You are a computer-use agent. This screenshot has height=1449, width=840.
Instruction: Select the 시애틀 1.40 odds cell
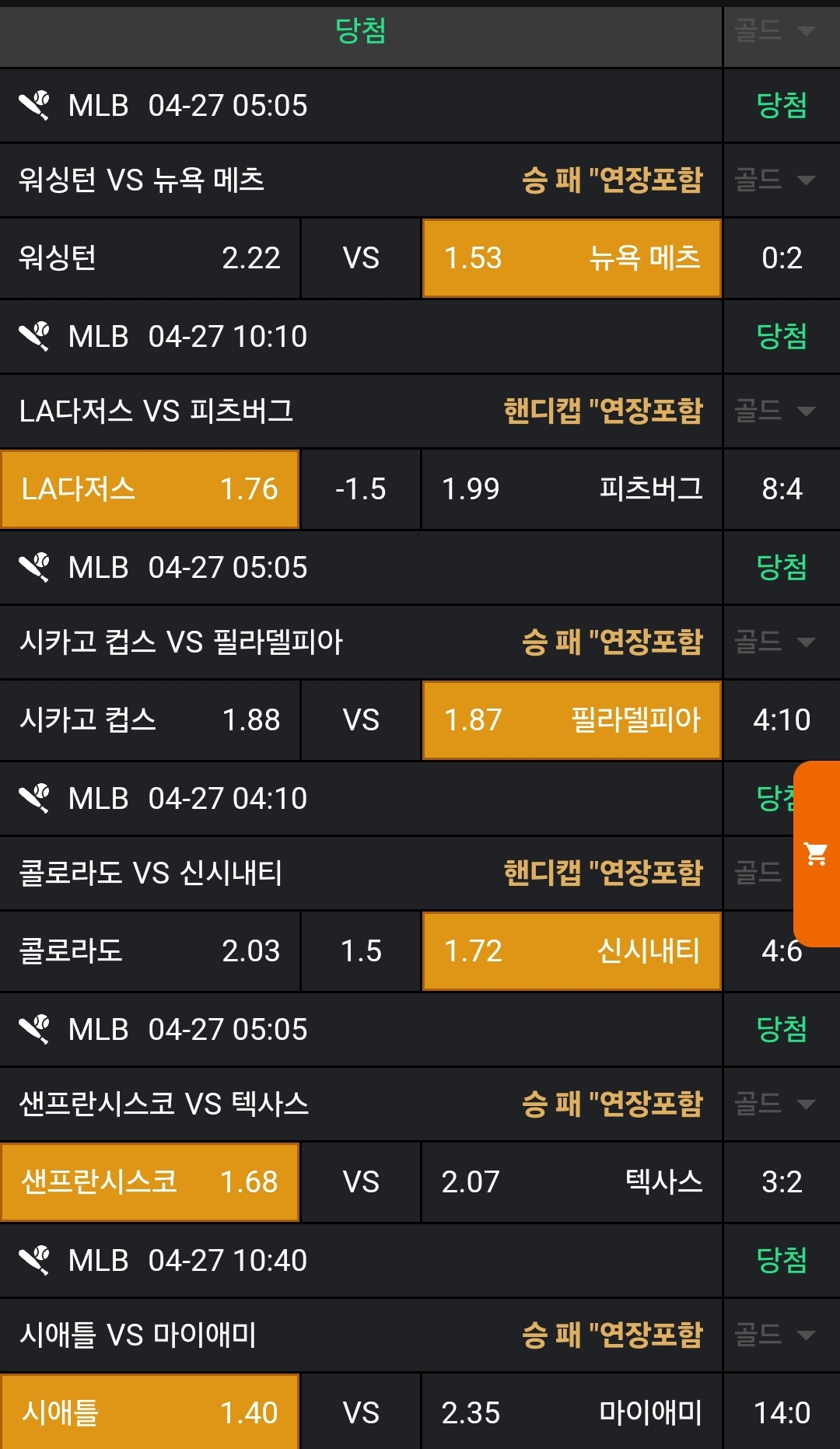click(x=150, y=1412)
